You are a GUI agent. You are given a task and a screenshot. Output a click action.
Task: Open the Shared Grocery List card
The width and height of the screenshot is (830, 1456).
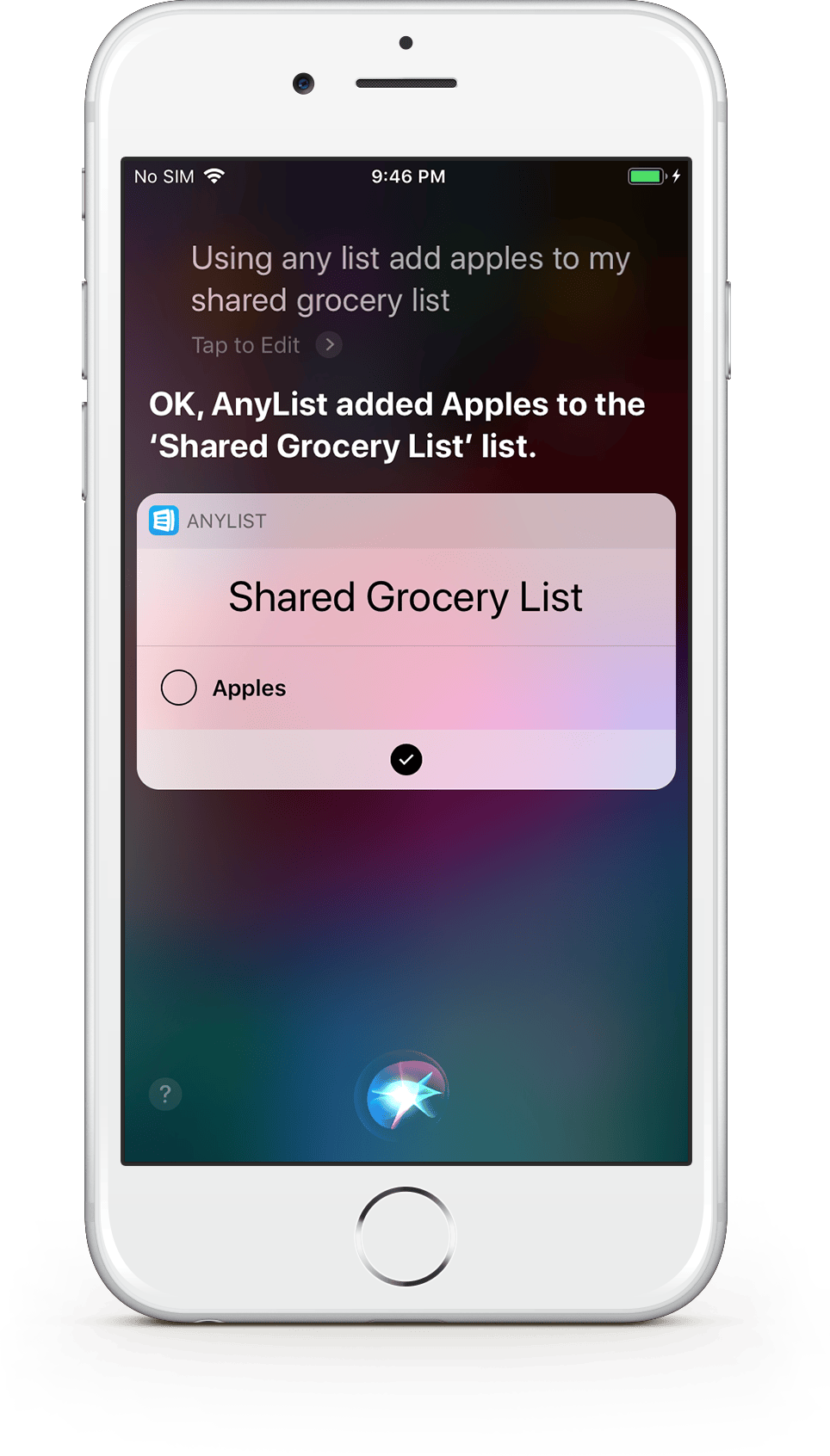pos(406,597)
